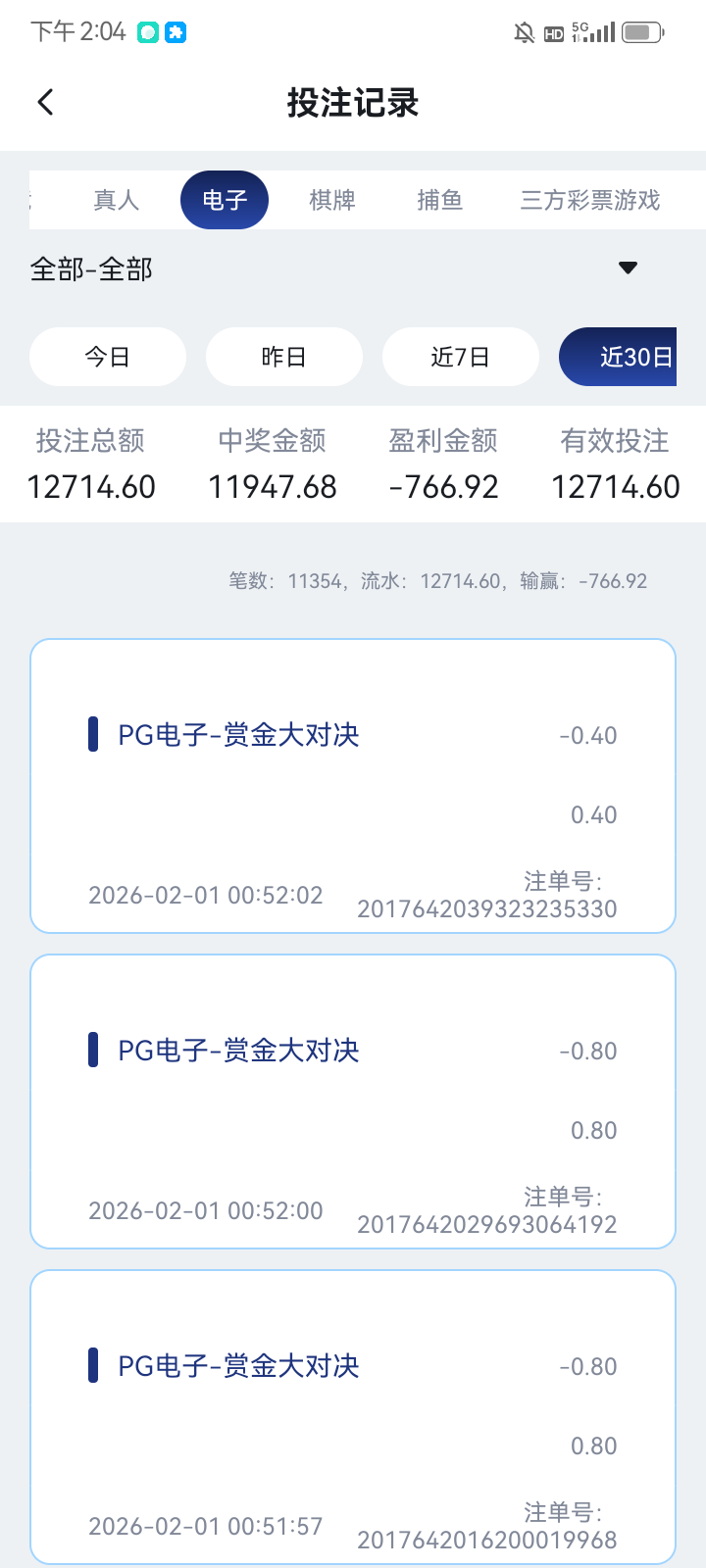Tap the blue vertical bar beside first PG电子 entry

click(x=92, y=732)
